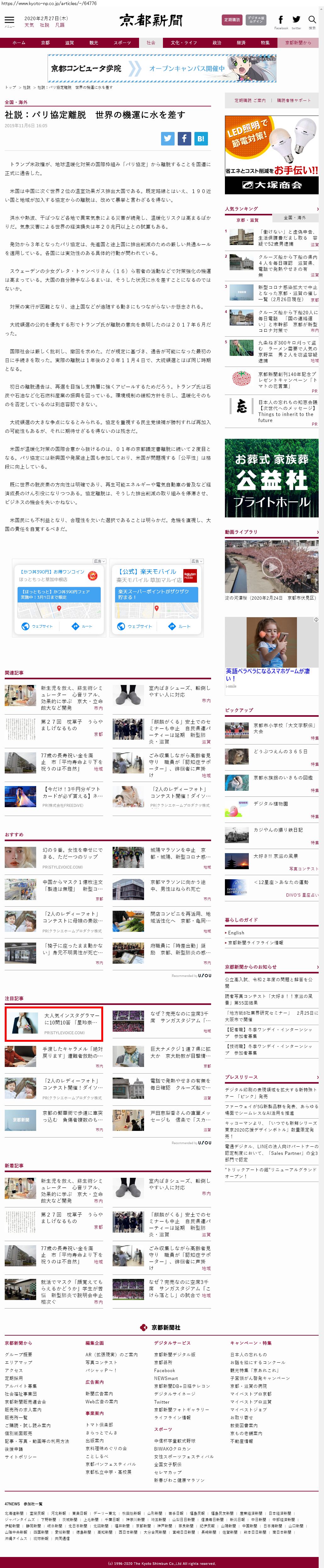Screen dimensions: 324x1568
Task: Open the デジタル版ログイン button
Action: 256,20
